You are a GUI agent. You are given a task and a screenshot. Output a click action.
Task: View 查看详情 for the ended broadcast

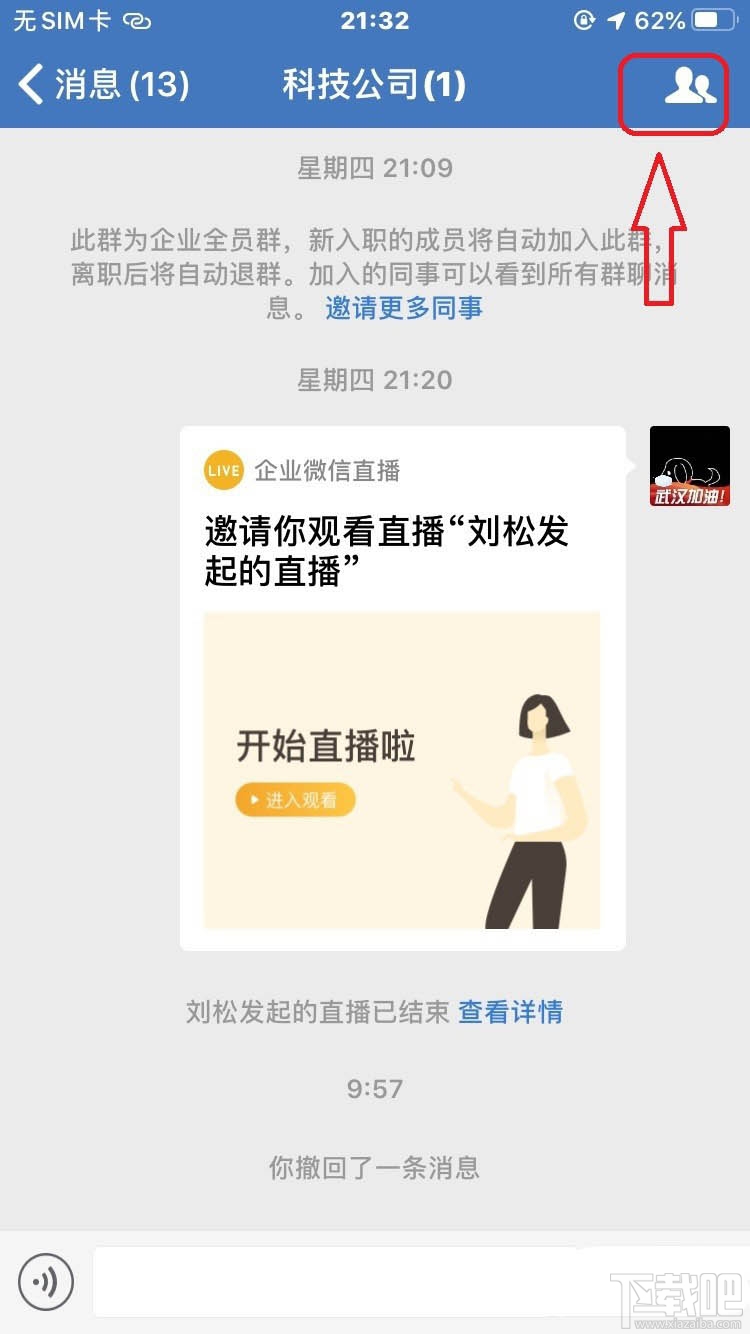point(510,1013)
